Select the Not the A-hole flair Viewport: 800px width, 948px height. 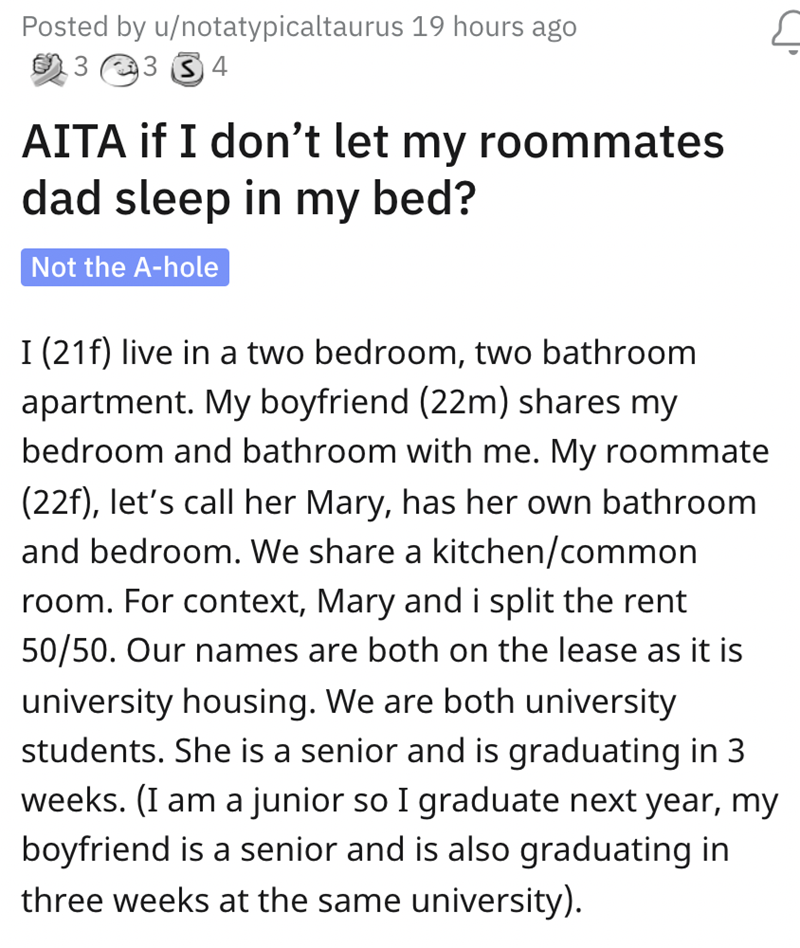pos(125,267)
